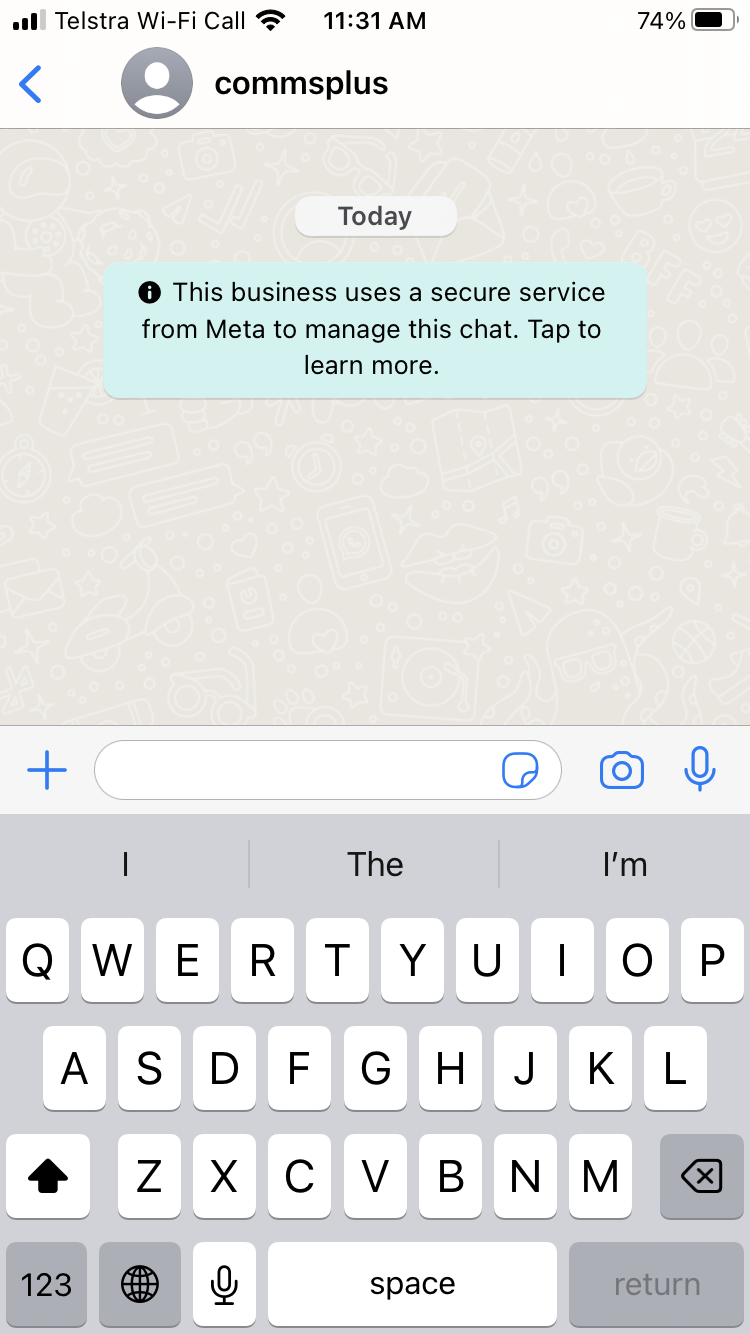Screen dimensions: 750x1334
Task: Insert the suggestion "The"
Action: coord(375,864)
